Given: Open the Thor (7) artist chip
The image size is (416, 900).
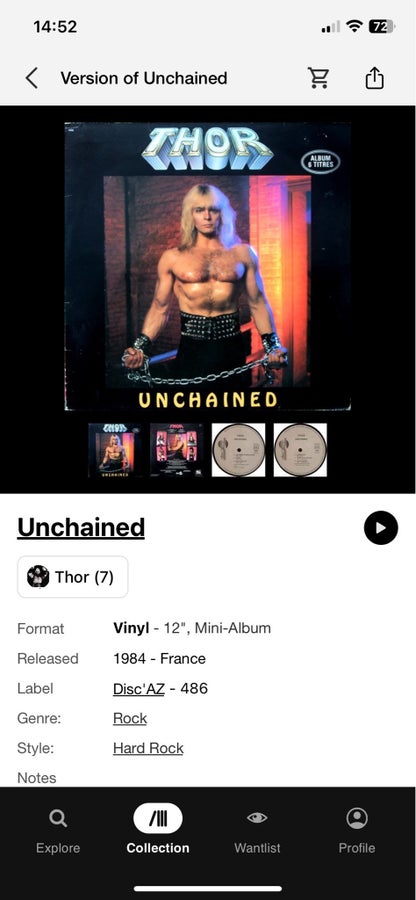Looking at the screenshot, I should click(73, 577).
